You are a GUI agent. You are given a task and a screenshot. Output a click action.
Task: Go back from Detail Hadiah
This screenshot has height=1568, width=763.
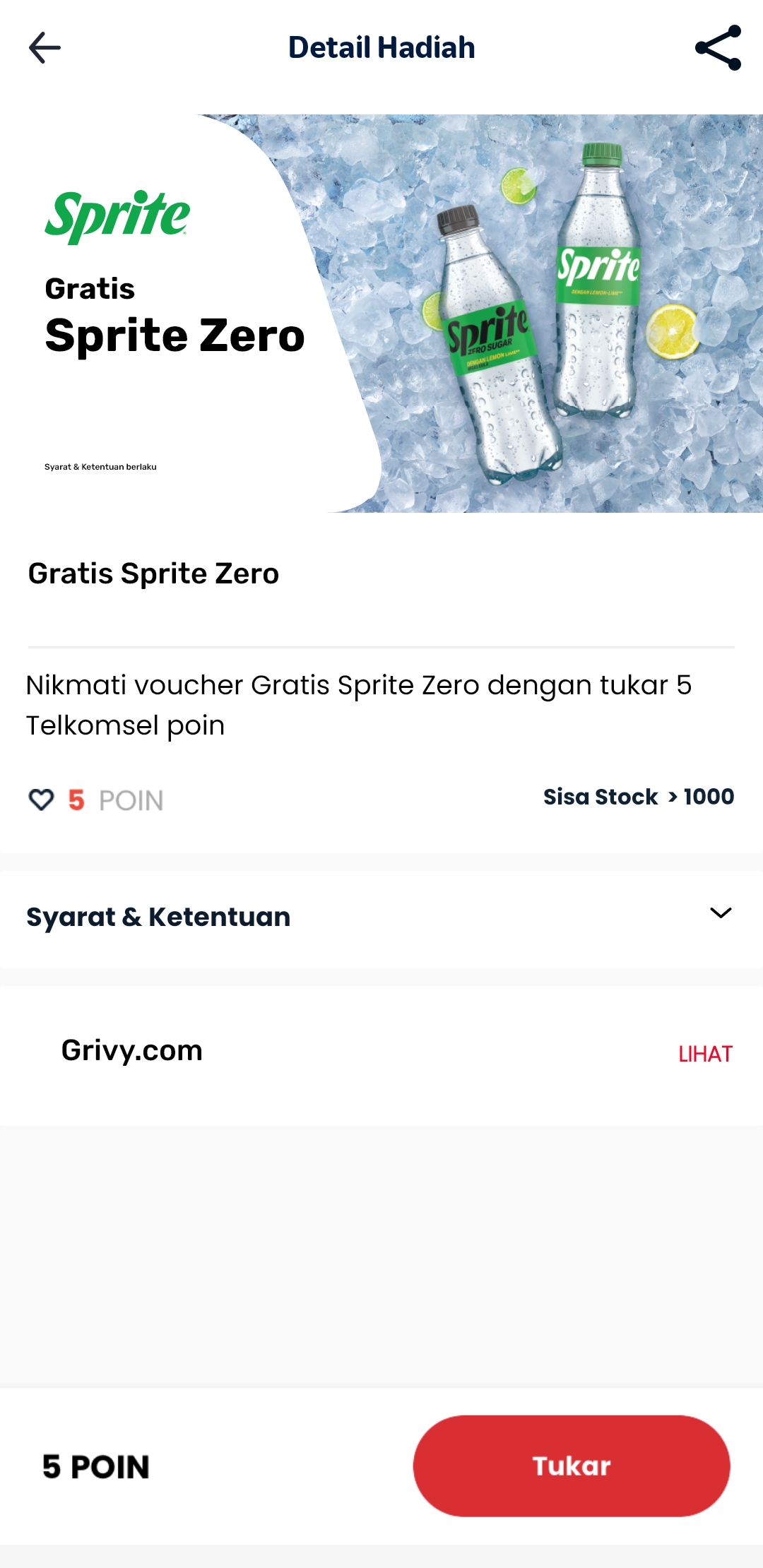pos(45,48)
